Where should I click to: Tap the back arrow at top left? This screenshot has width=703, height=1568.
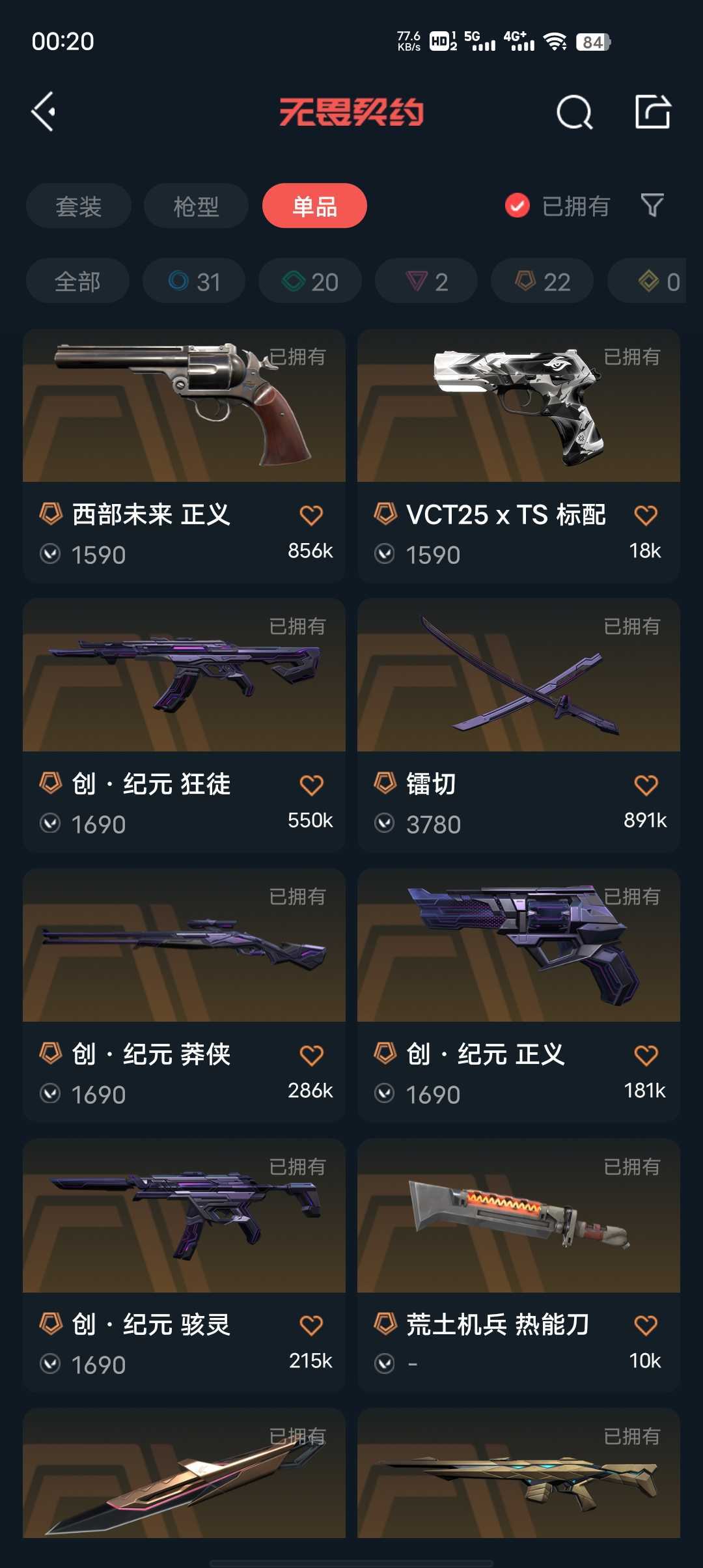44,112
